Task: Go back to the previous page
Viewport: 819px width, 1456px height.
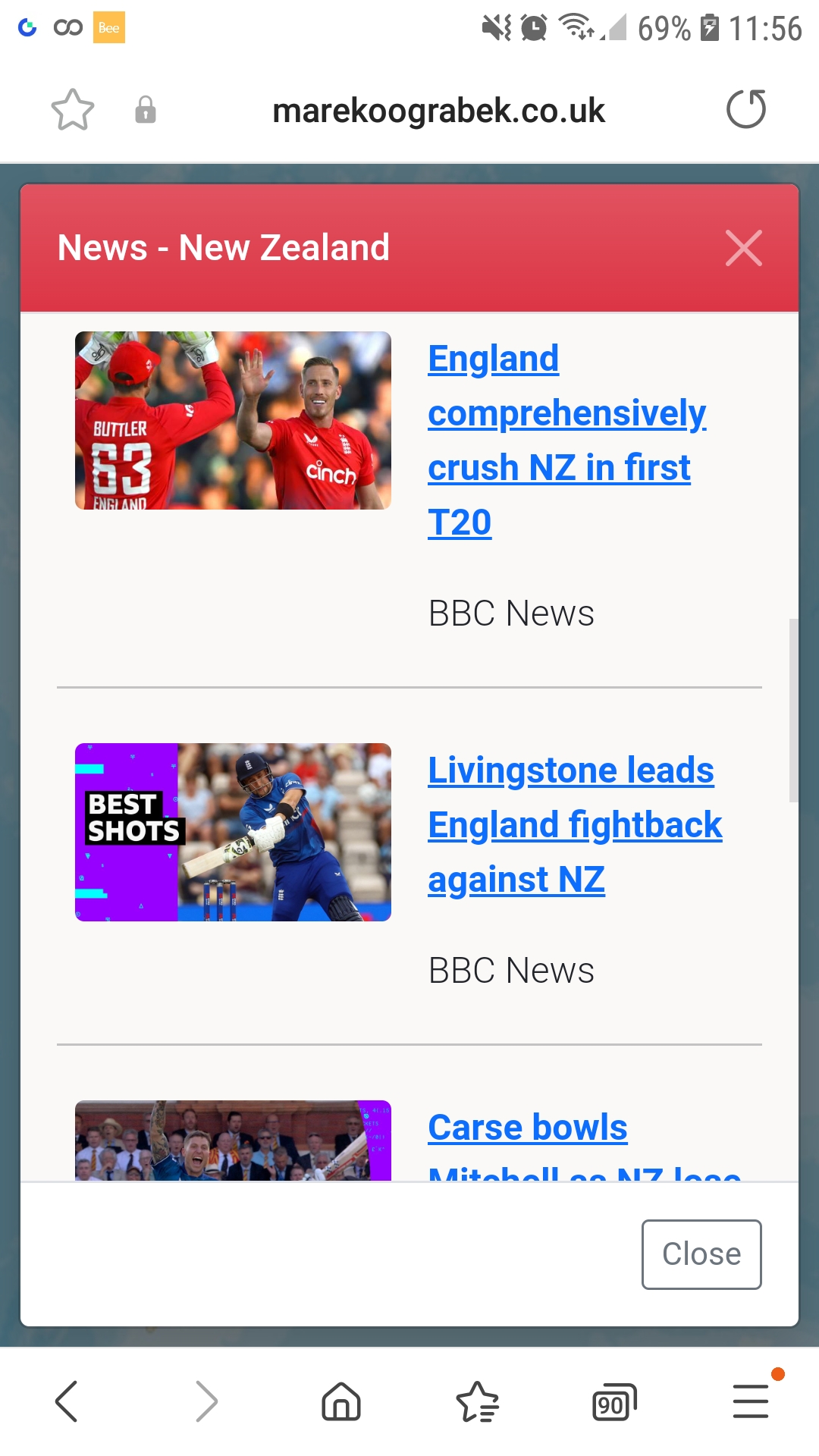Action: pos(67,1401)
